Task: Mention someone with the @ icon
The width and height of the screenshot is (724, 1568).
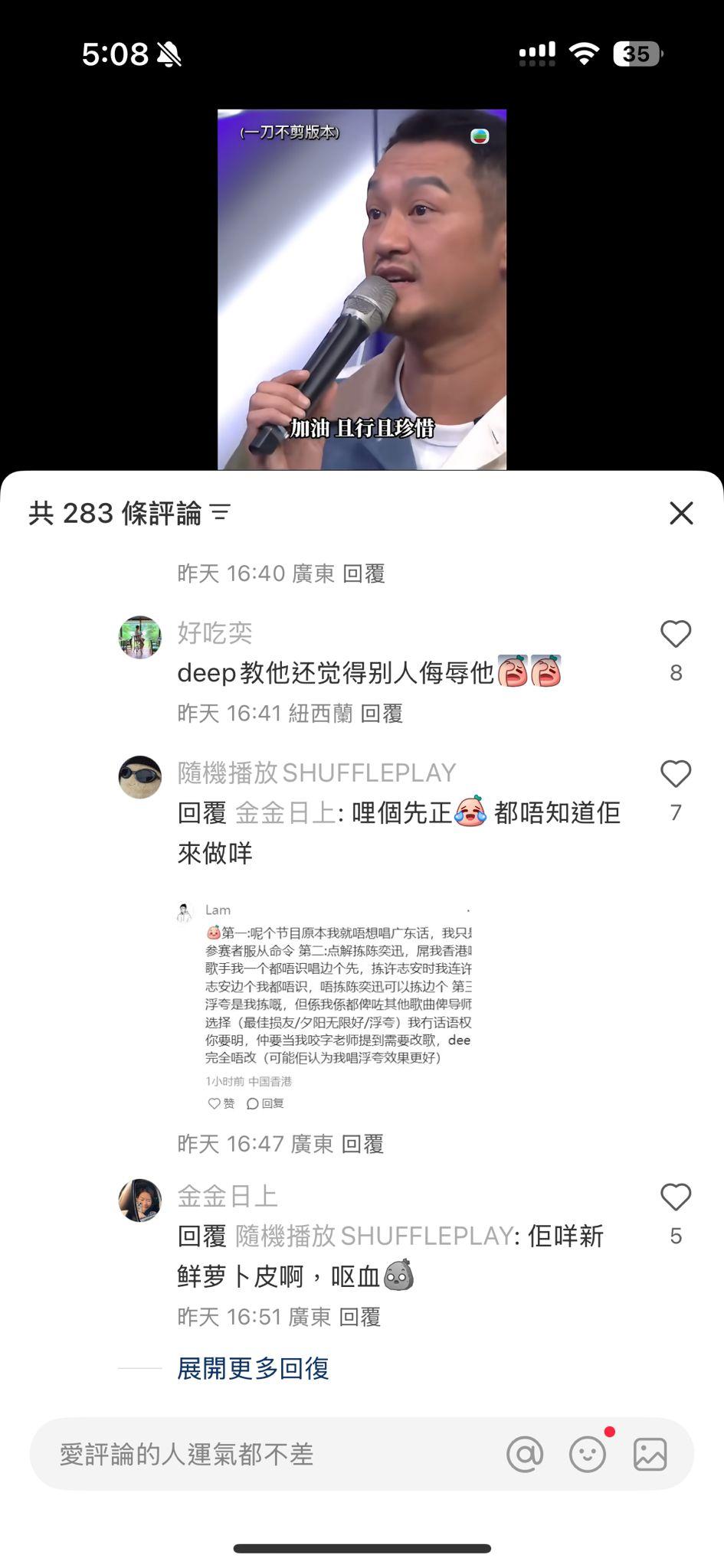Action: coord(525,1454)
